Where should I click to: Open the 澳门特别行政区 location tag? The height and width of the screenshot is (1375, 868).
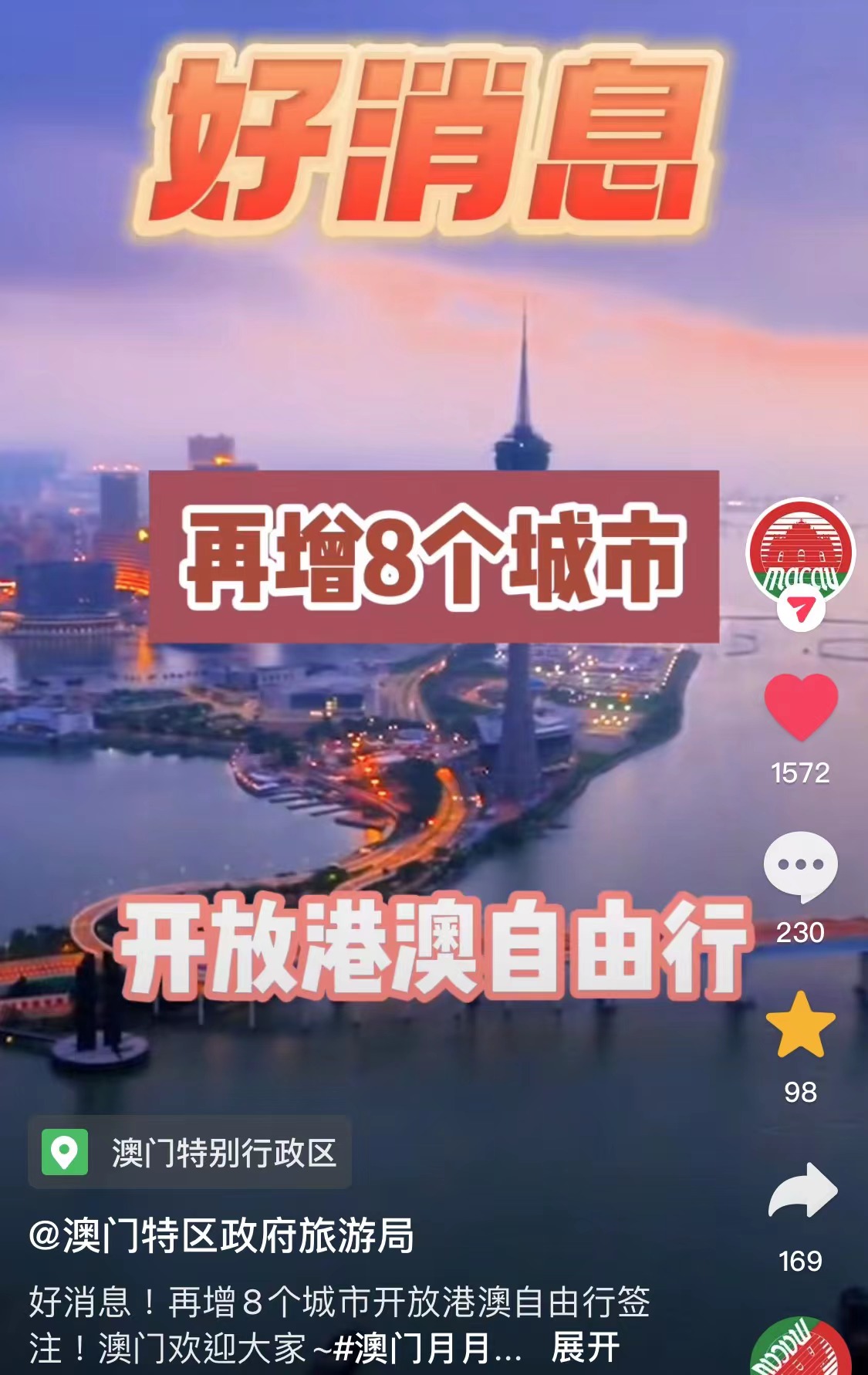pyautogui.click(x=190, y=1153)
